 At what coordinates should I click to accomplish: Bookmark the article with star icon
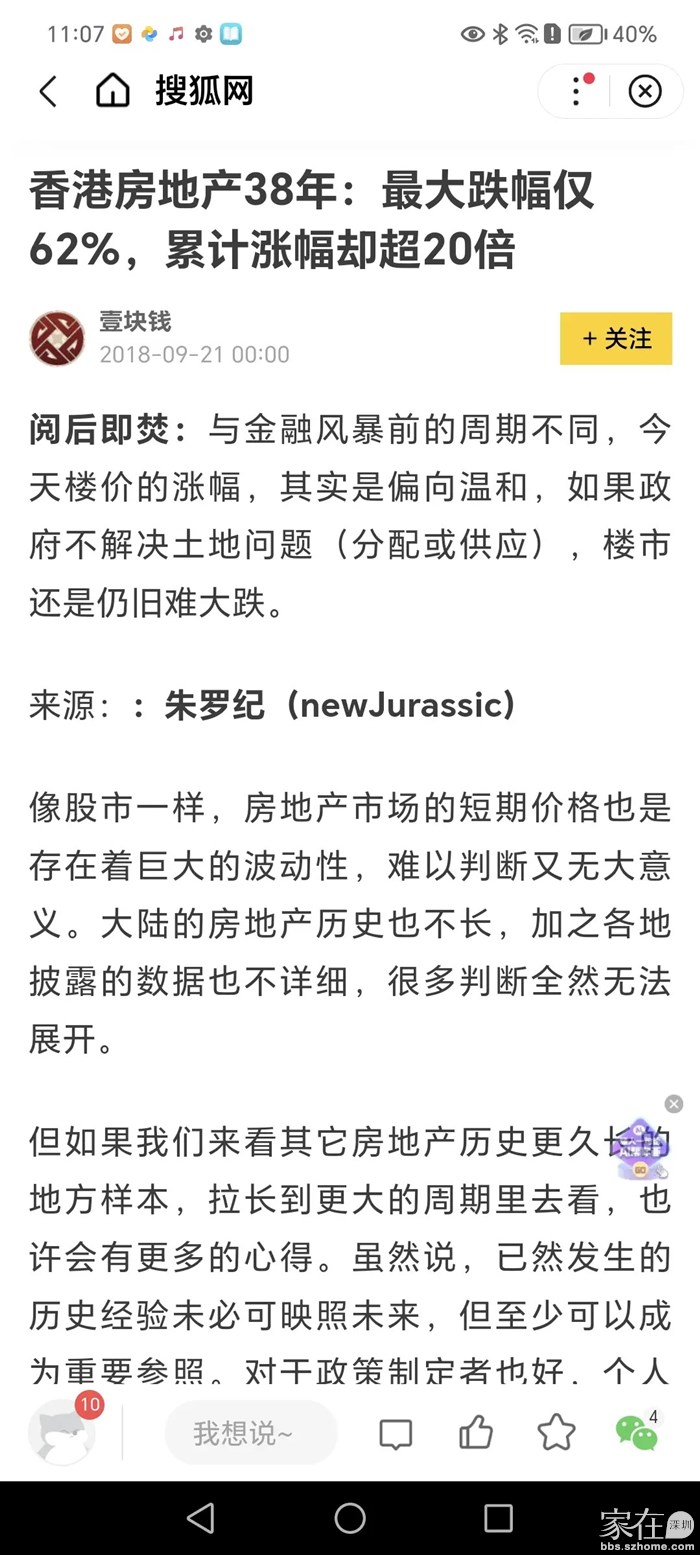[x=556, y=1433]
